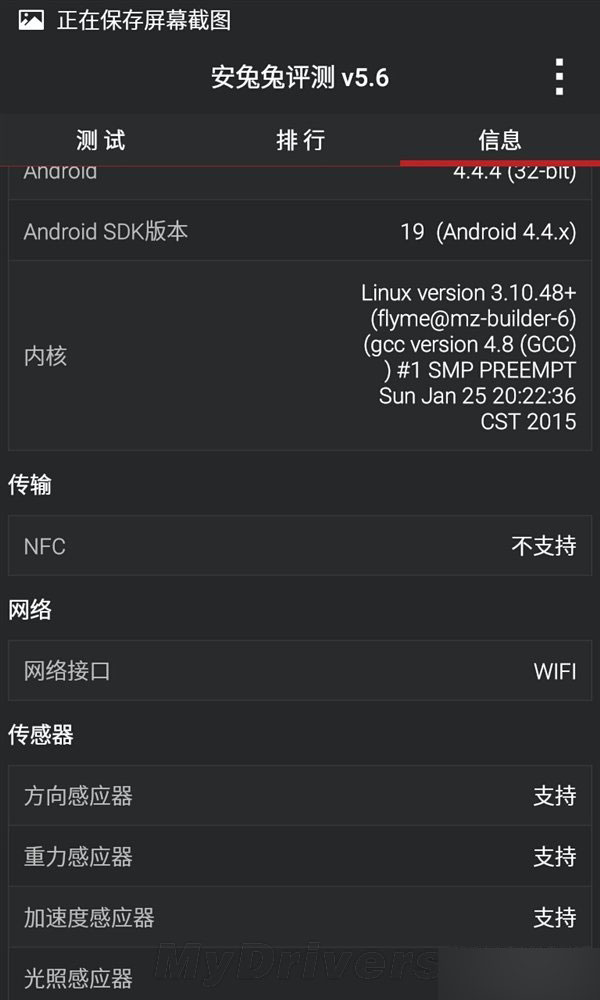Select the 信息 tab
This screenshot has width=600, height=1000.
[x=499, y=140]
